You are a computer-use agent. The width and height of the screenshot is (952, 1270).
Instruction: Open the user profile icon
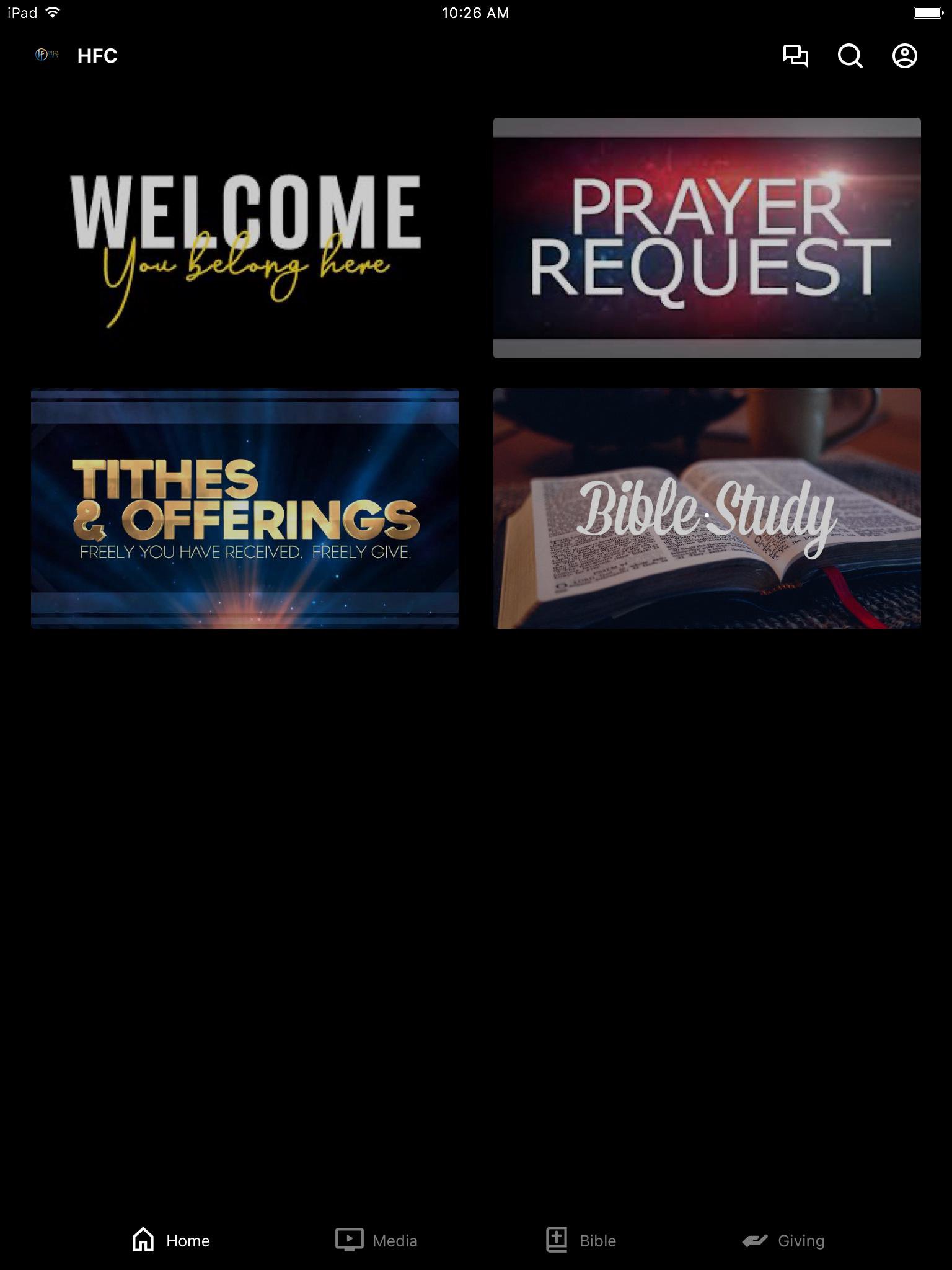(x=904, y=56)
